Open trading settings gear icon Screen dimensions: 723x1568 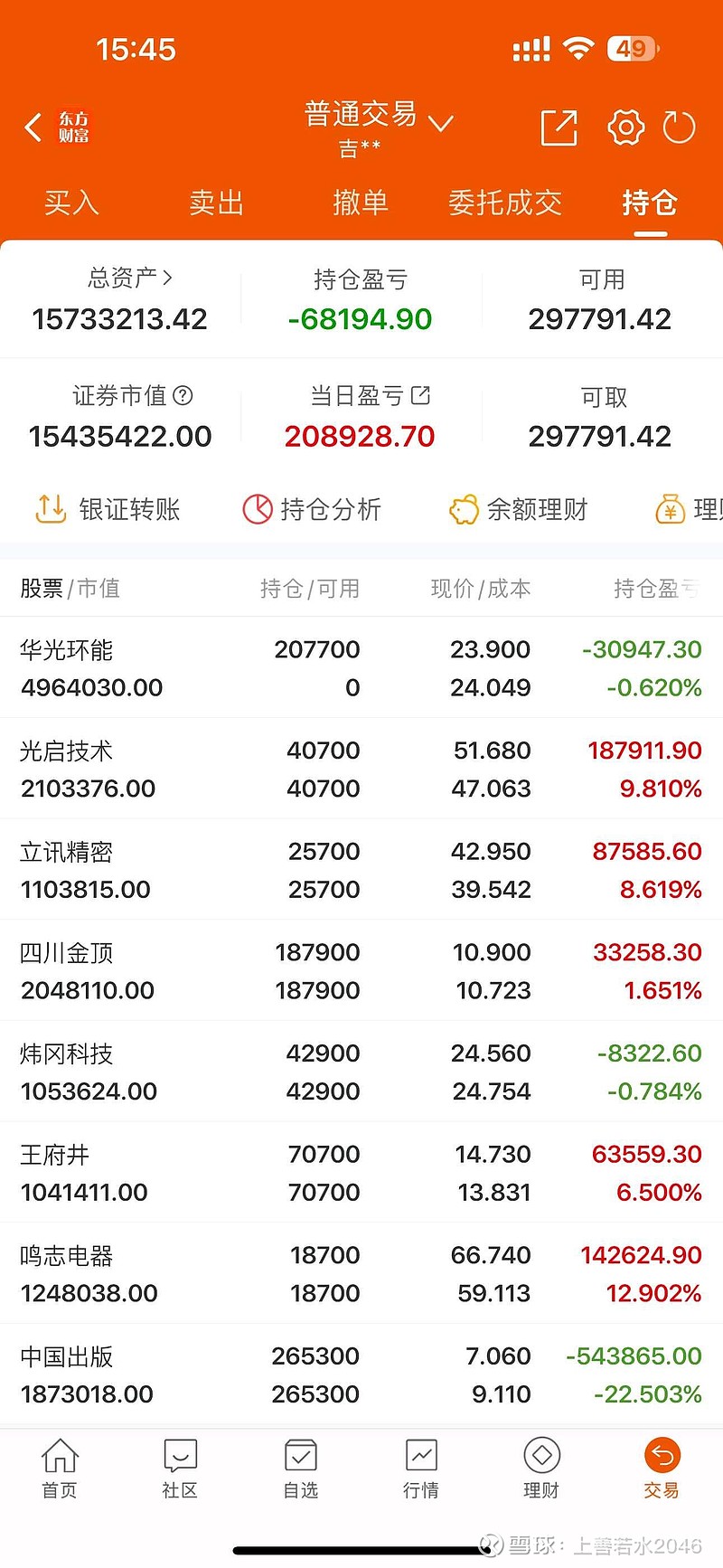point(625,128)
